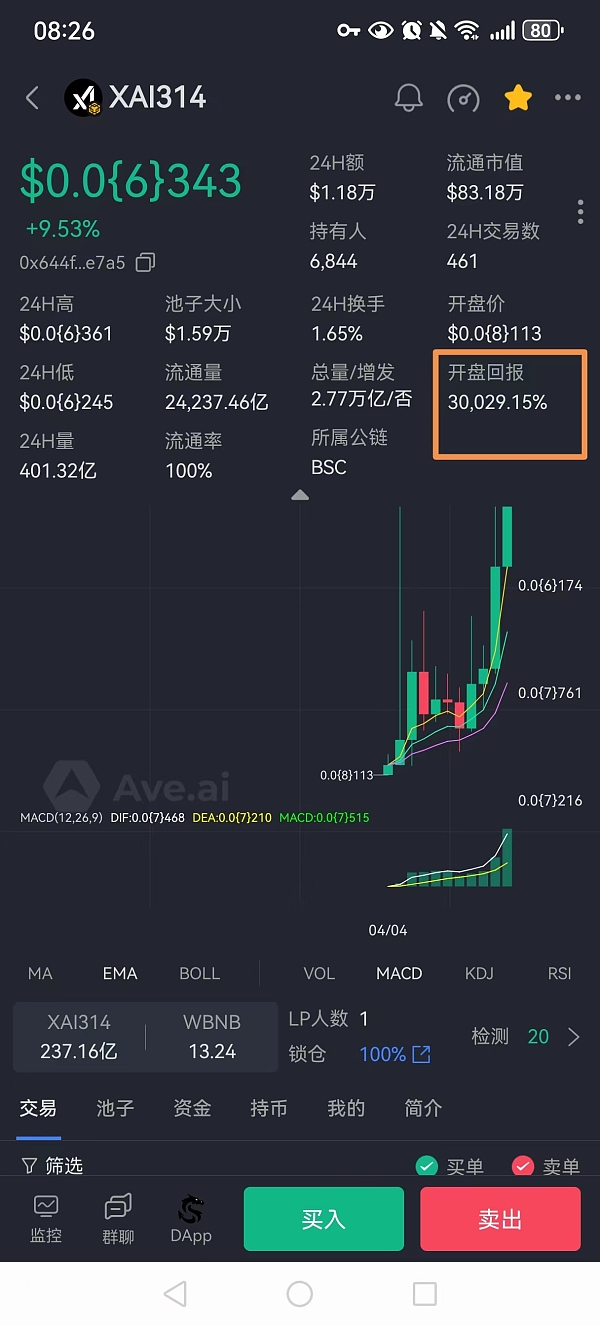The height and width of the screenshot is (1326, 600).
Task: Switch to the RSI sub-chart
Action: tap(559, 973)
